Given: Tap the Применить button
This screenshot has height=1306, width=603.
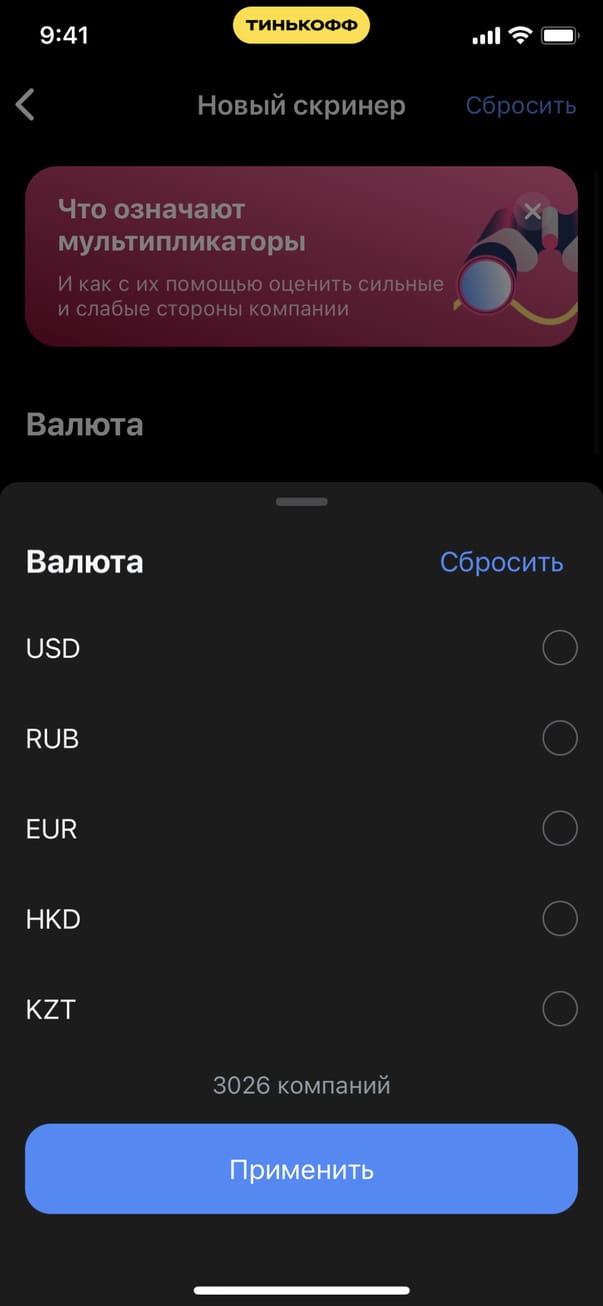Looking at the screenshot, I should pos(301,1169).
